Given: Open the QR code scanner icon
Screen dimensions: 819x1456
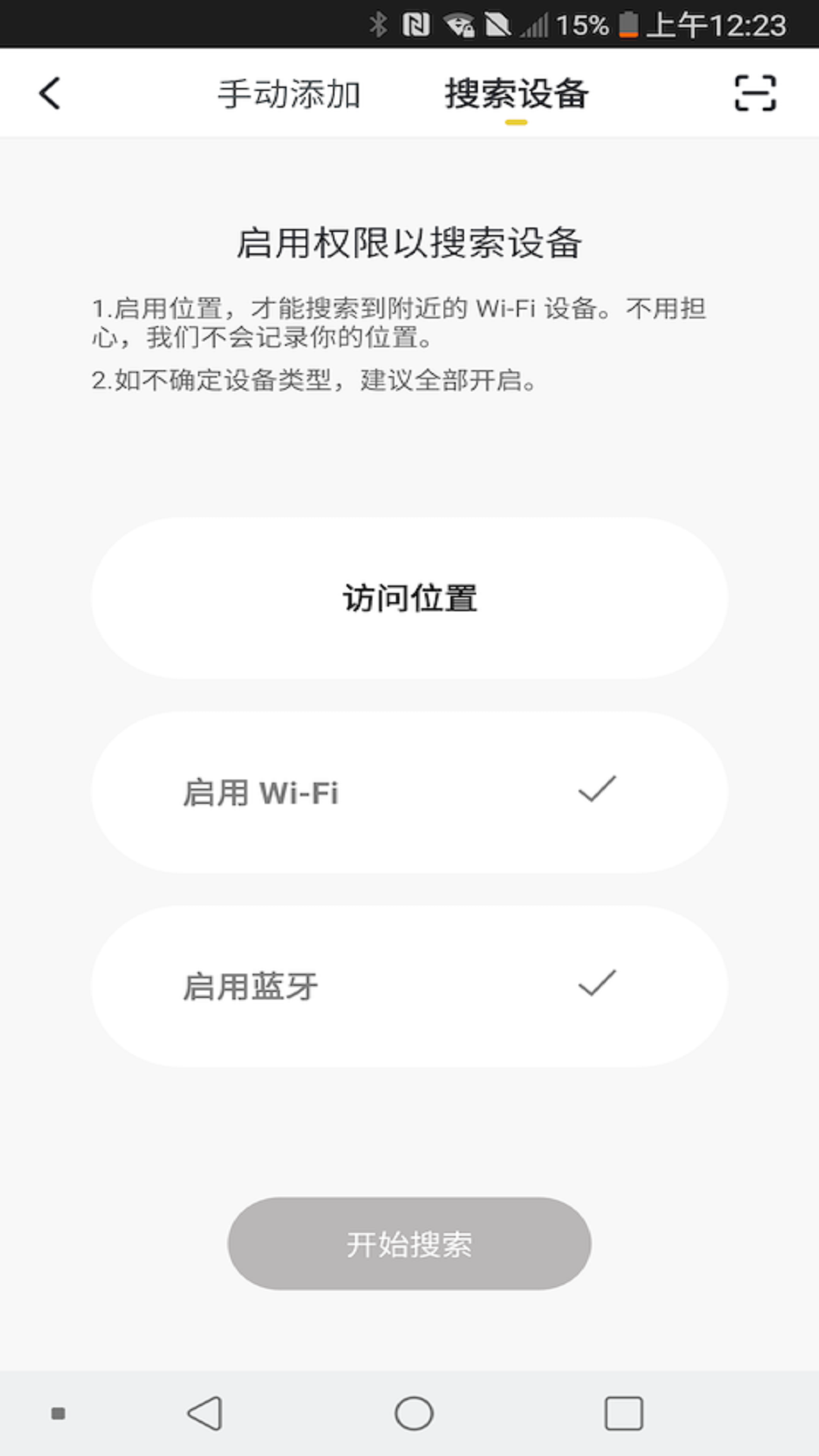Looking at the screenshot, I should [756, 93].
